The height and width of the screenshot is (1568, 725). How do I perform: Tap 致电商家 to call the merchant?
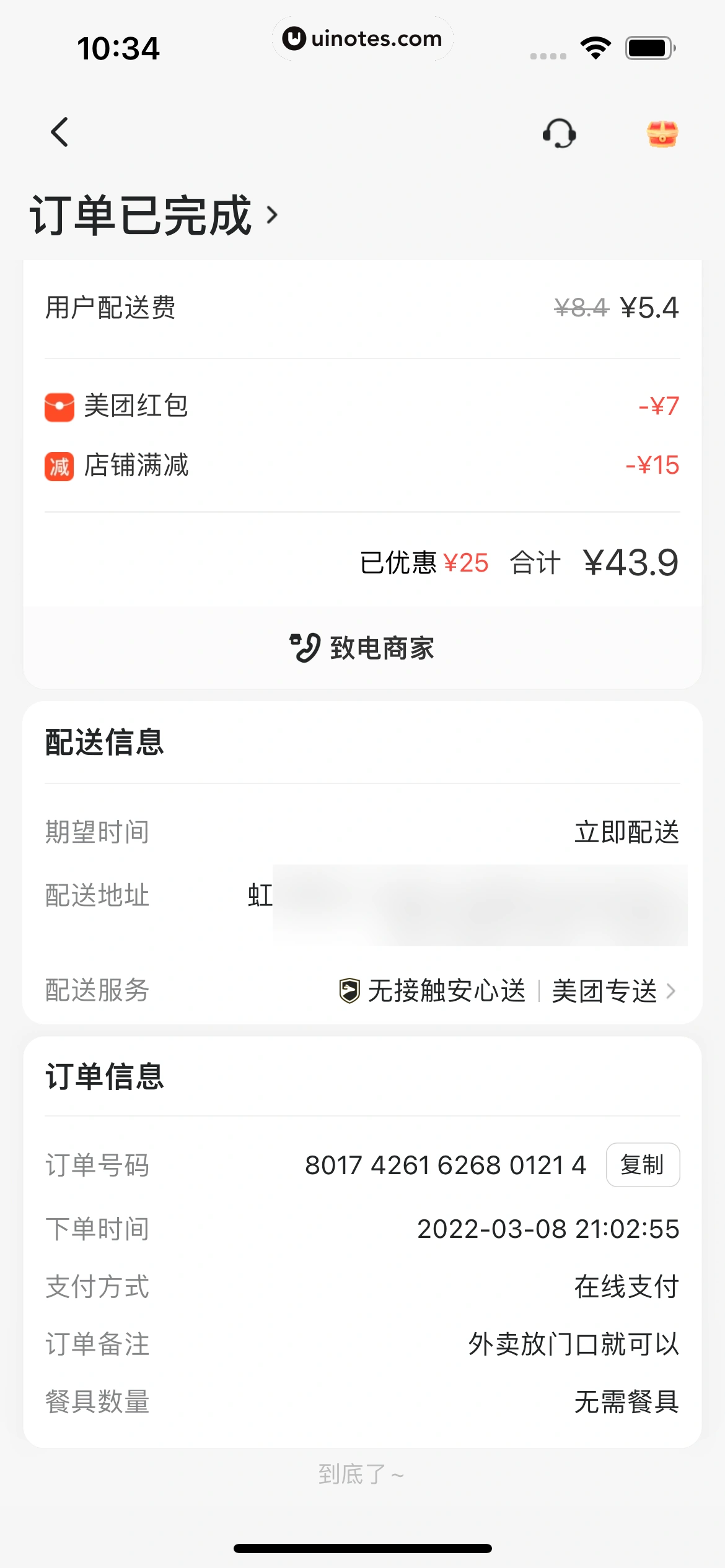(381, 647)
